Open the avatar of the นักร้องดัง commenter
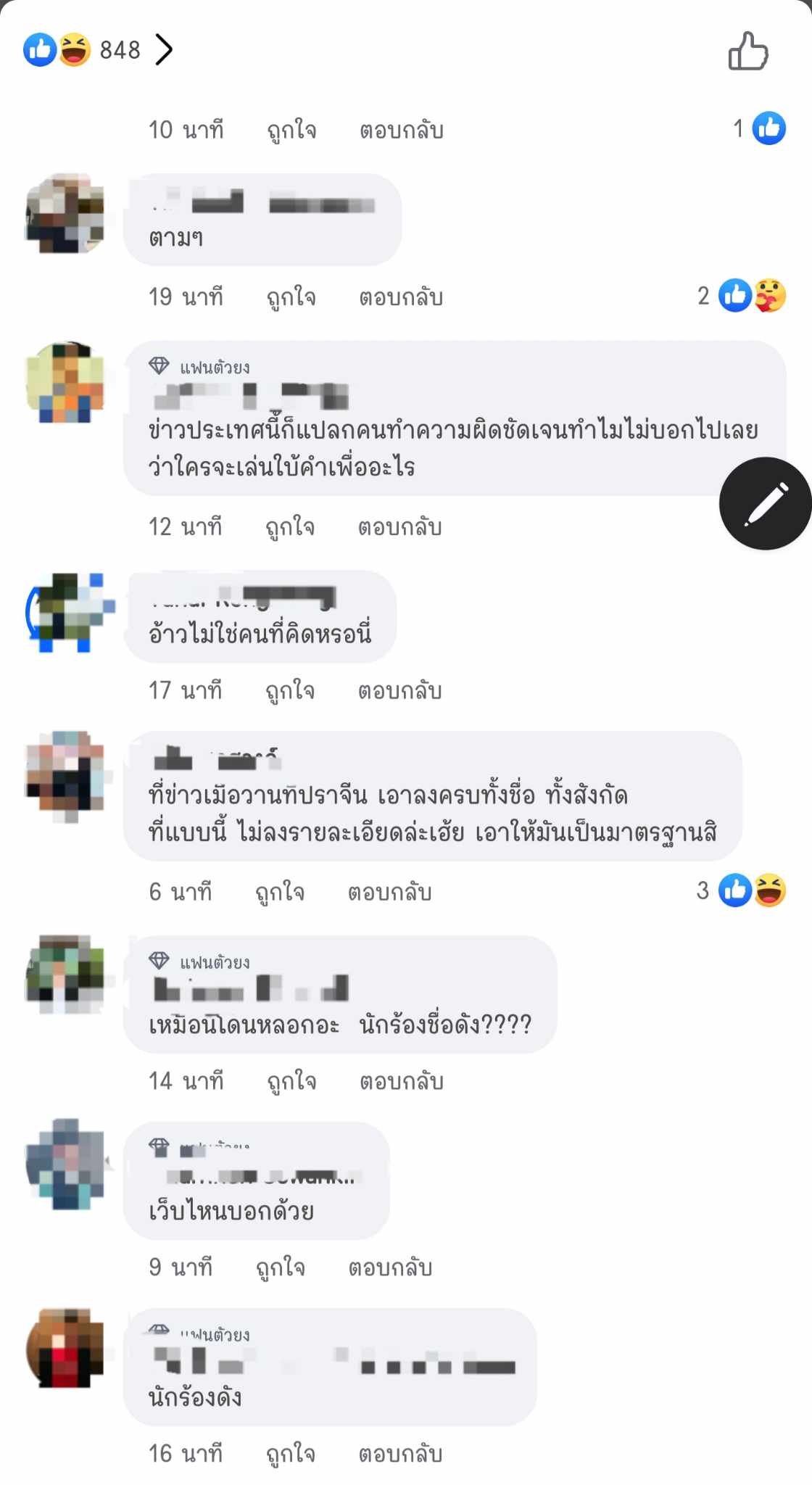812x1485 pixels. [x=66, y=1349]
